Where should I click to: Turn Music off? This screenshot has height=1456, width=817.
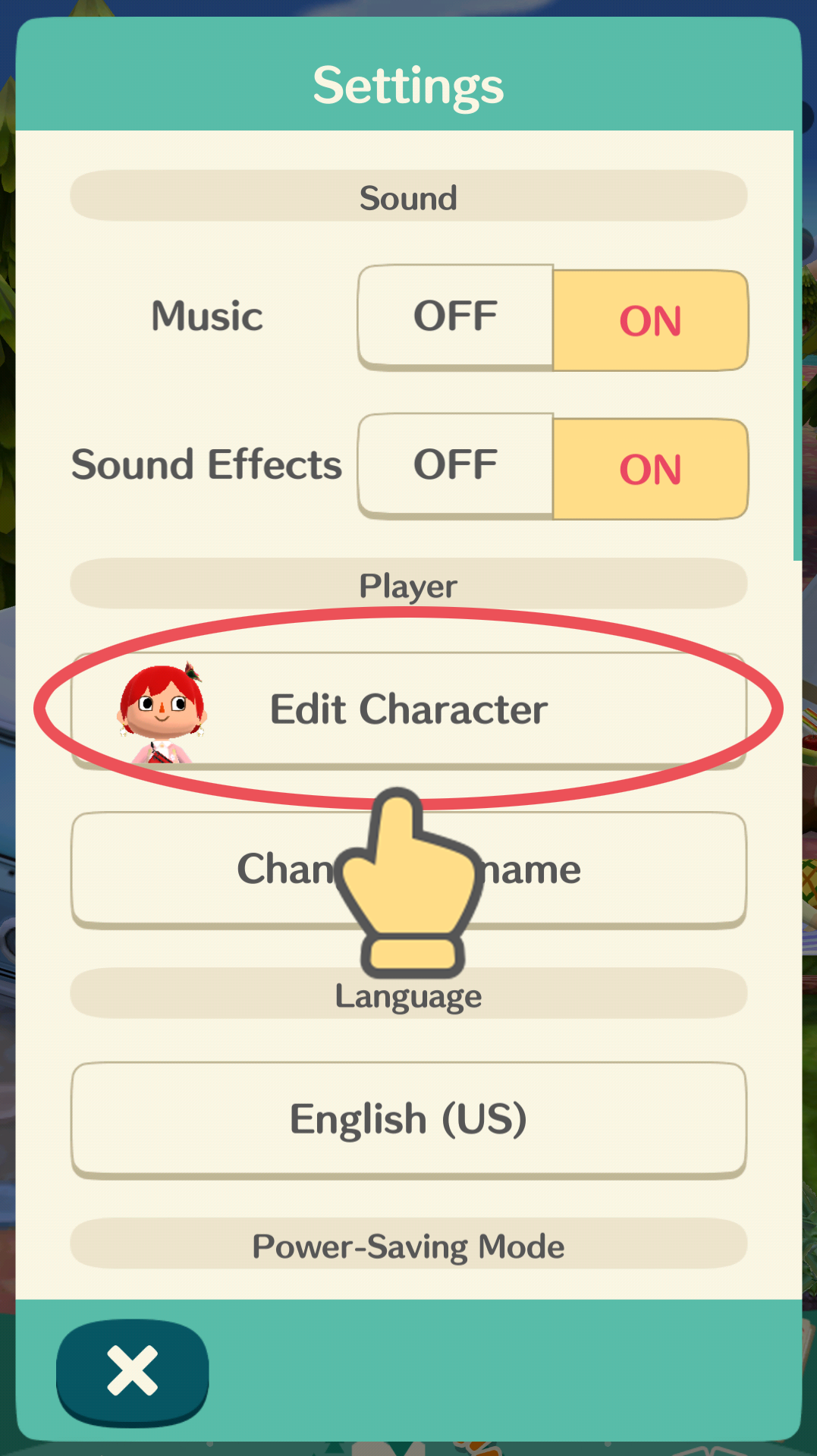(455, 316)
